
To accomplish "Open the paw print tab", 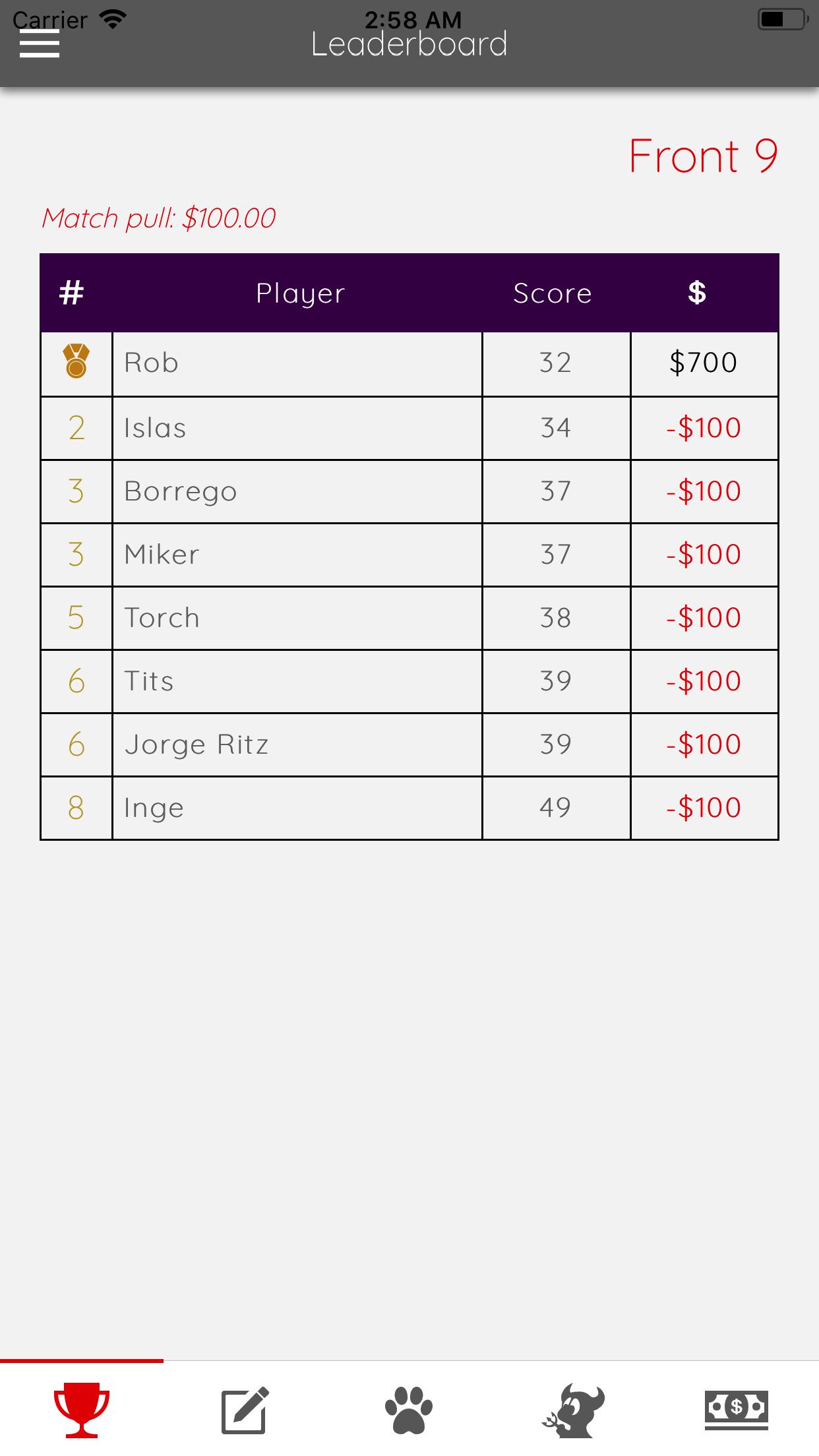I will (x=409, y=1410).
